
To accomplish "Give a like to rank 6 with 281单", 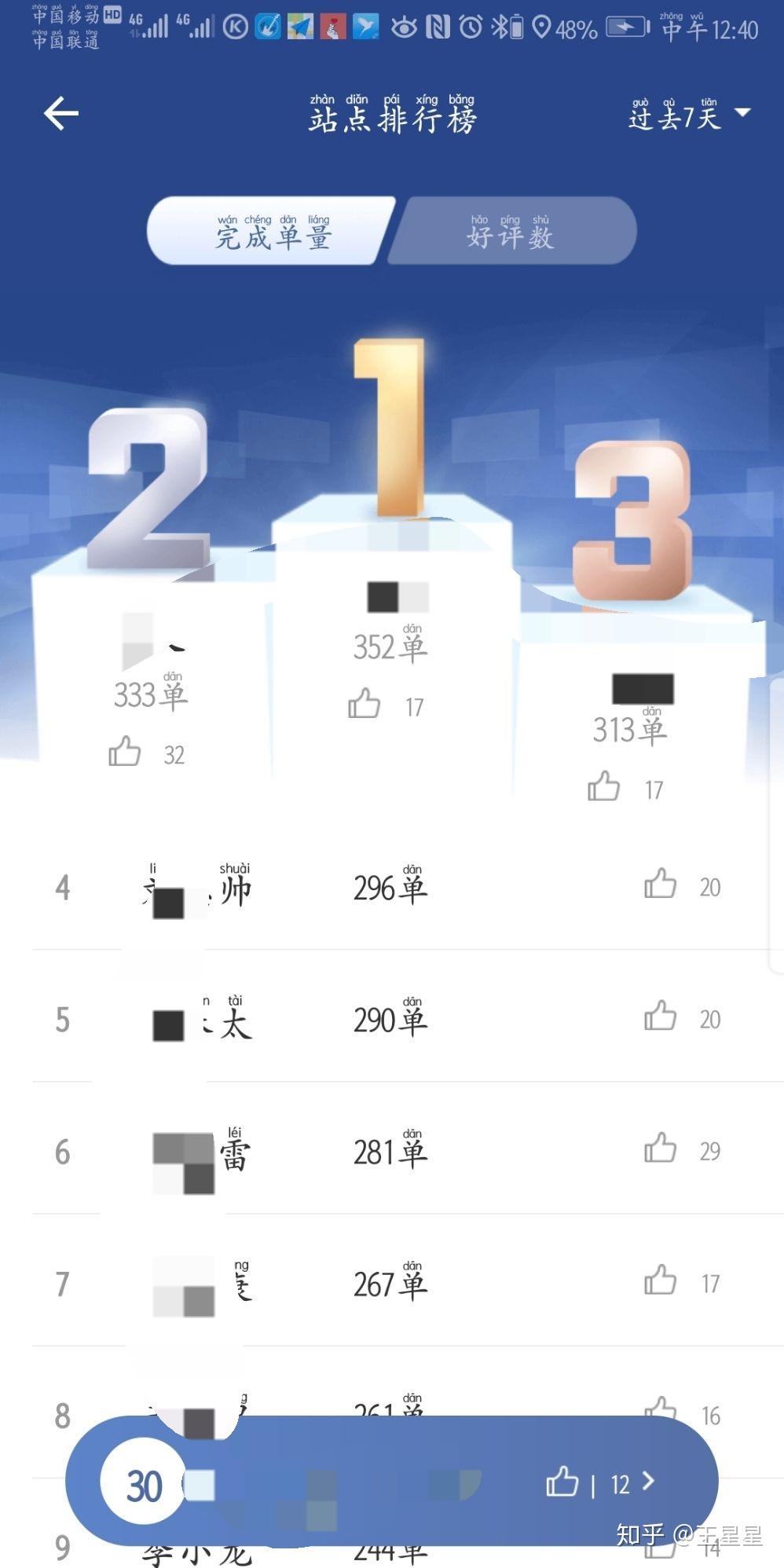I will point(660,1148).
